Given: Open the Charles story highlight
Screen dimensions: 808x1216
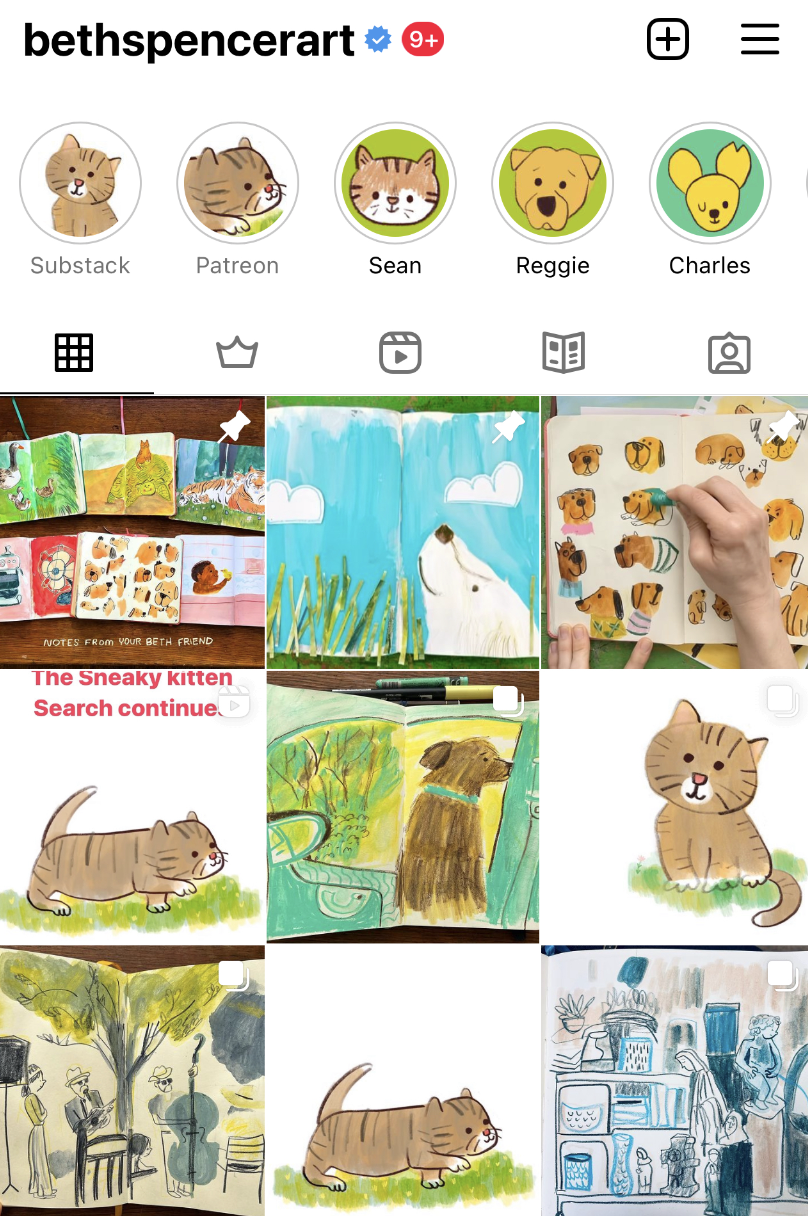Looking at the screenshot, I should click(x=710, y=184).
